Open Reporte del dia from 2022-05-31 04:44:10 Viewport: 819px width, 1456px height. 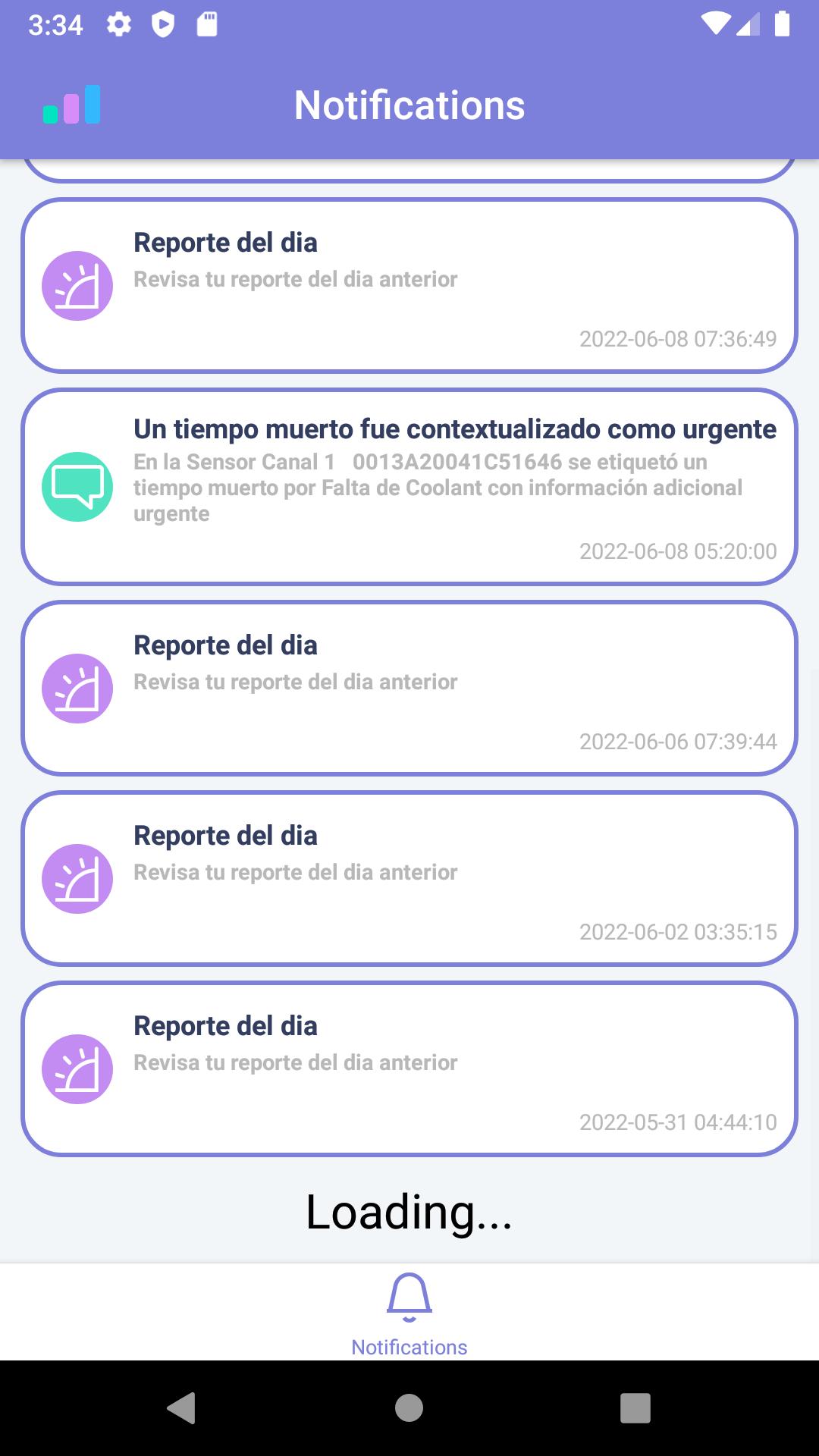[x=409, y=1069]
